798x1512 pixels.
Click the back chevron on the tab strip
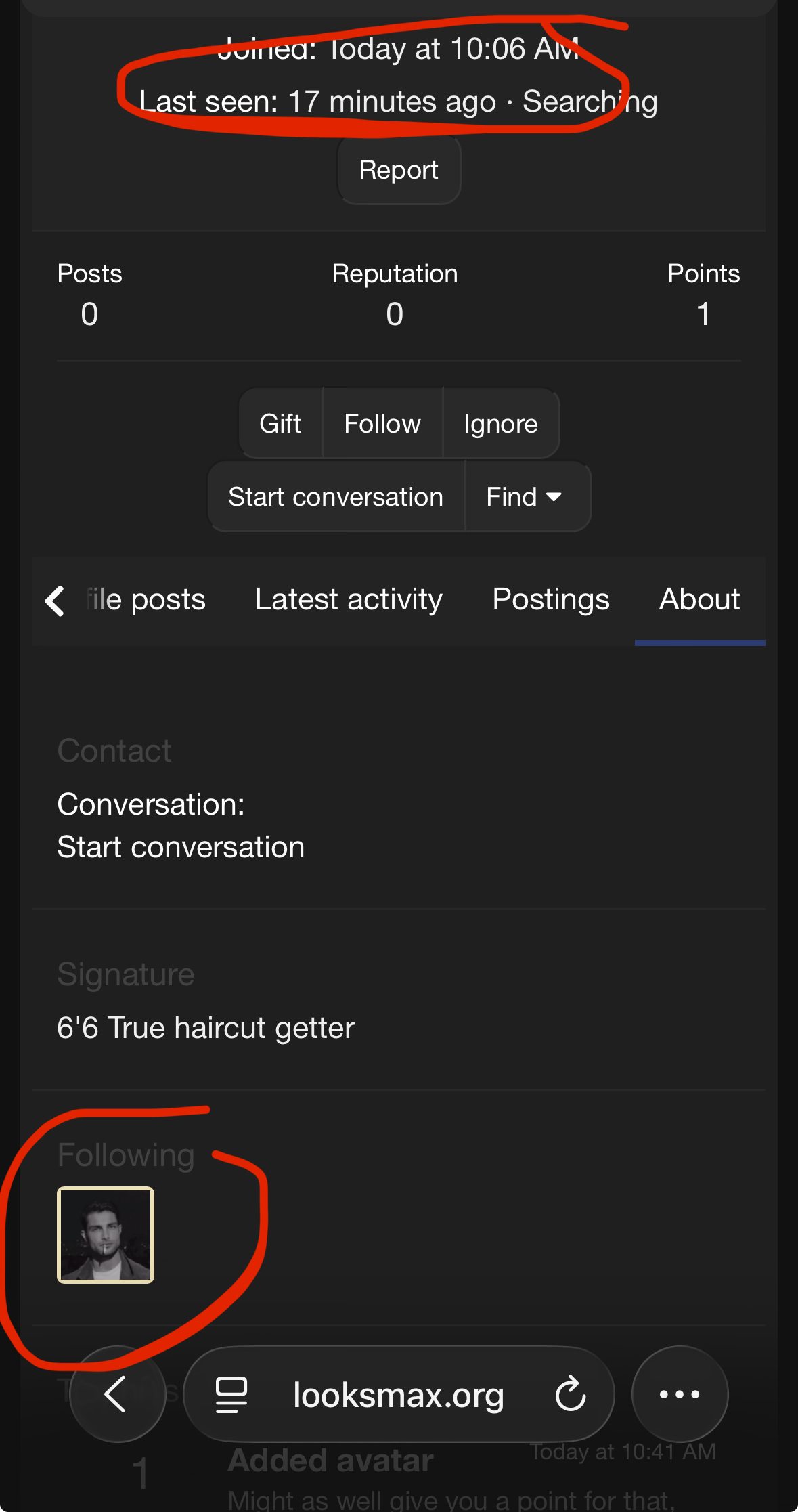[x=54, y=600]
